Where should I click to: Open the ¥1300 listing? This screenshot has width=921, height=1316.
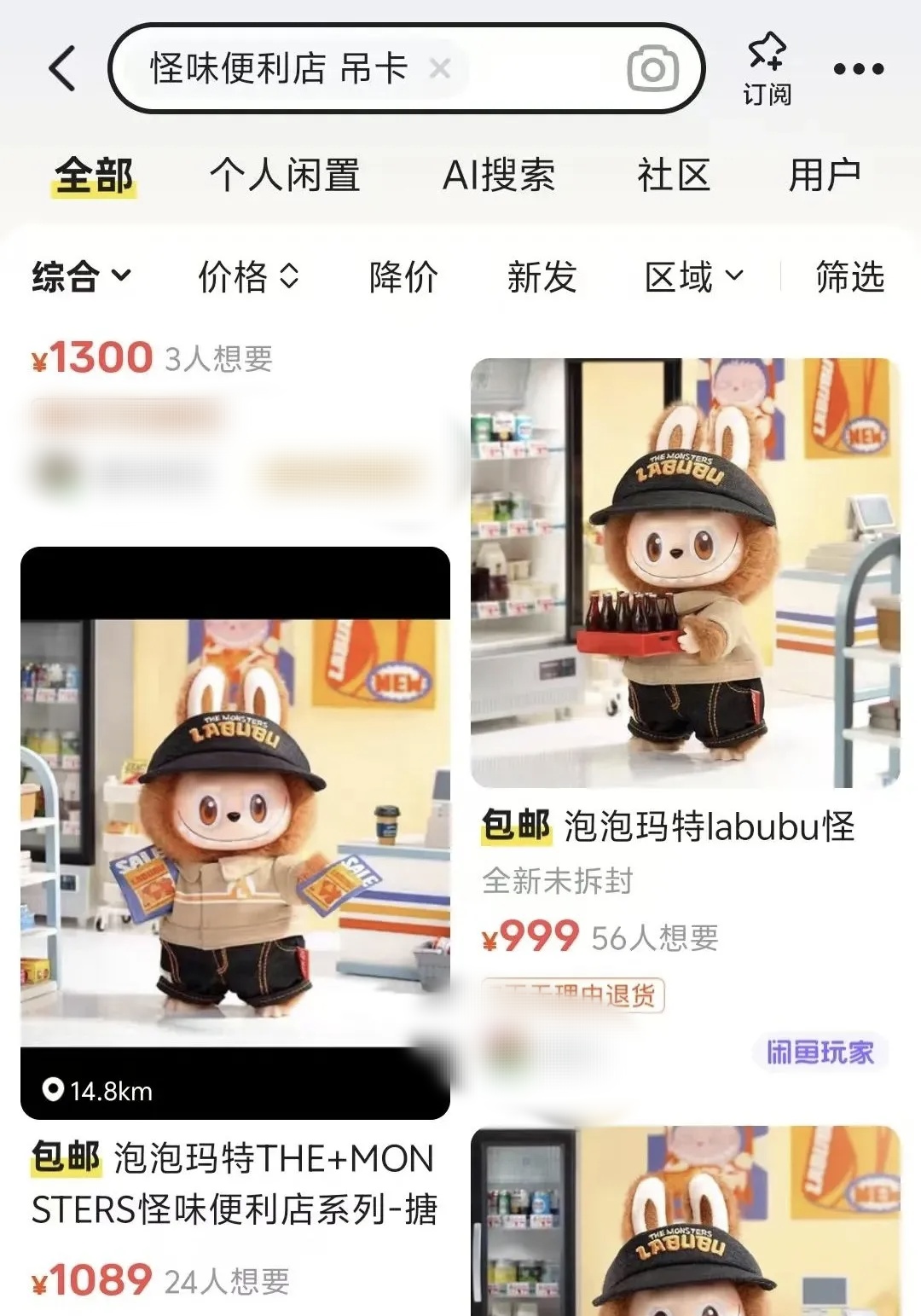pos(153,358)
